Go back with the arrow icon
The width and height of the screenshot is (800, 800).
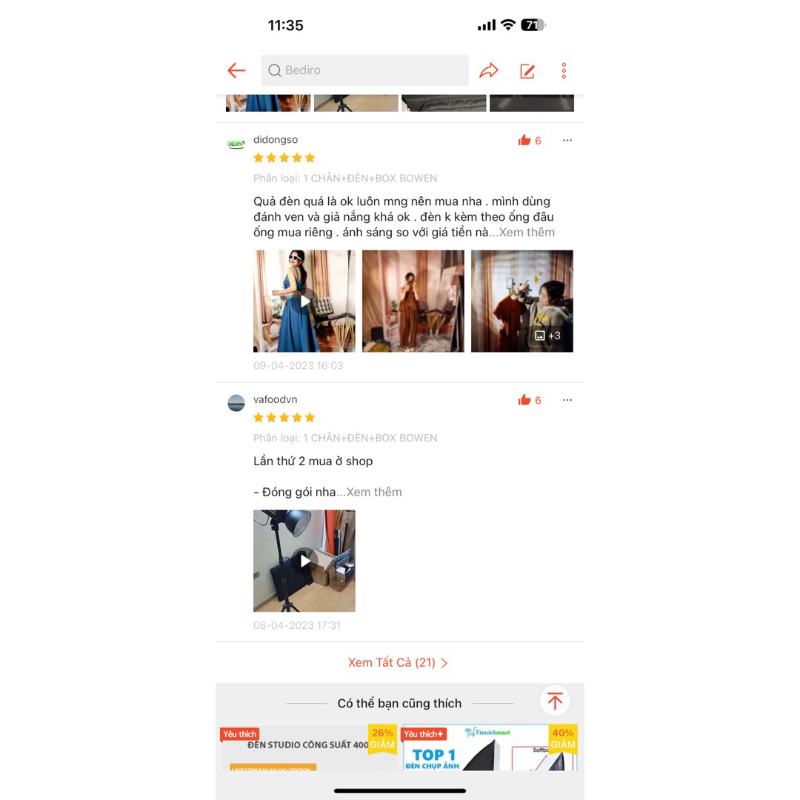(x=236, y=70)
